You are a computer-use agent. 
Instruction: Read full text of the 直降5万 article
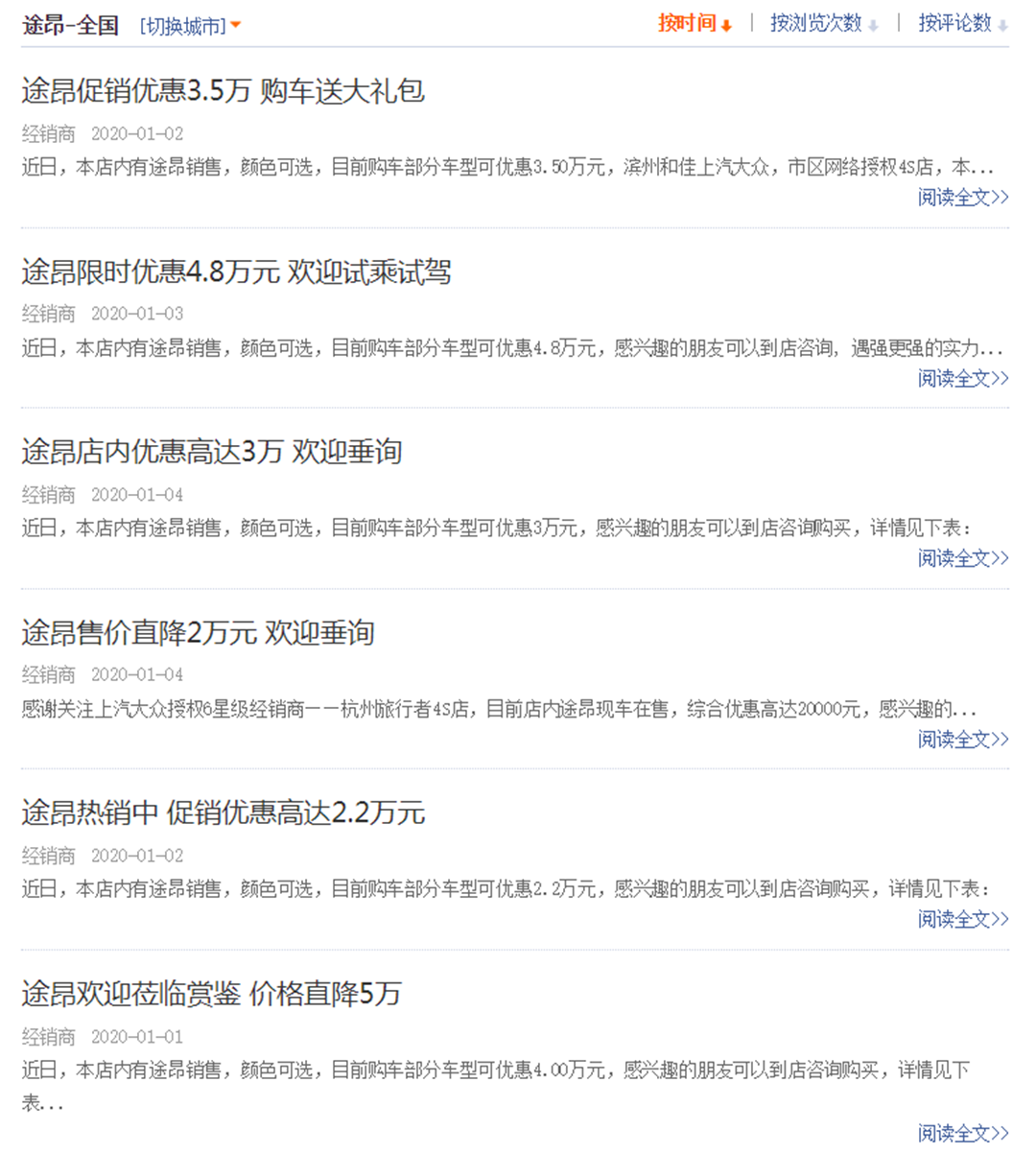962,1133
